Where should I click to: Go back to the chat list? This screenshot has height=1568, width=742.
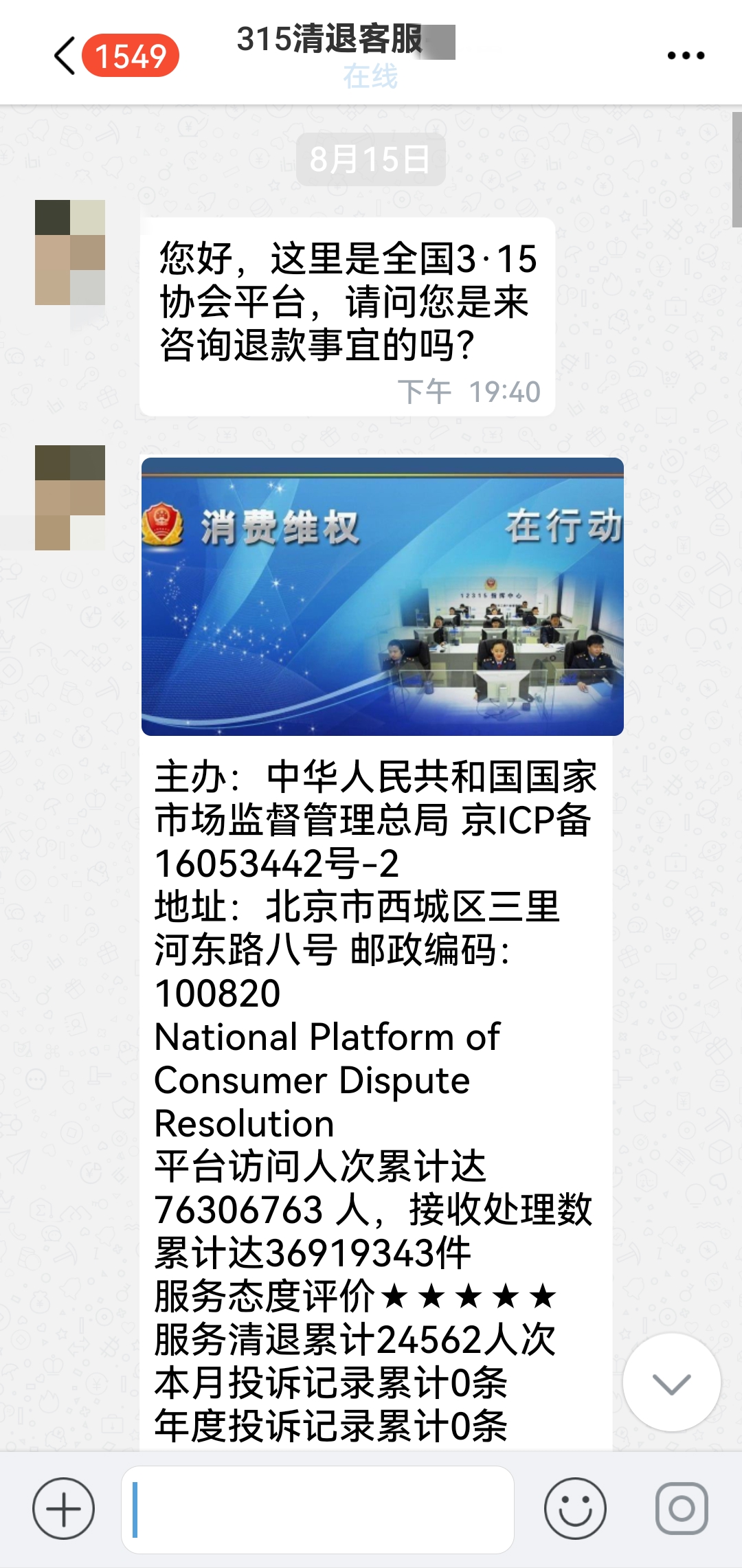pyautogui.click(x=65, y=55)
